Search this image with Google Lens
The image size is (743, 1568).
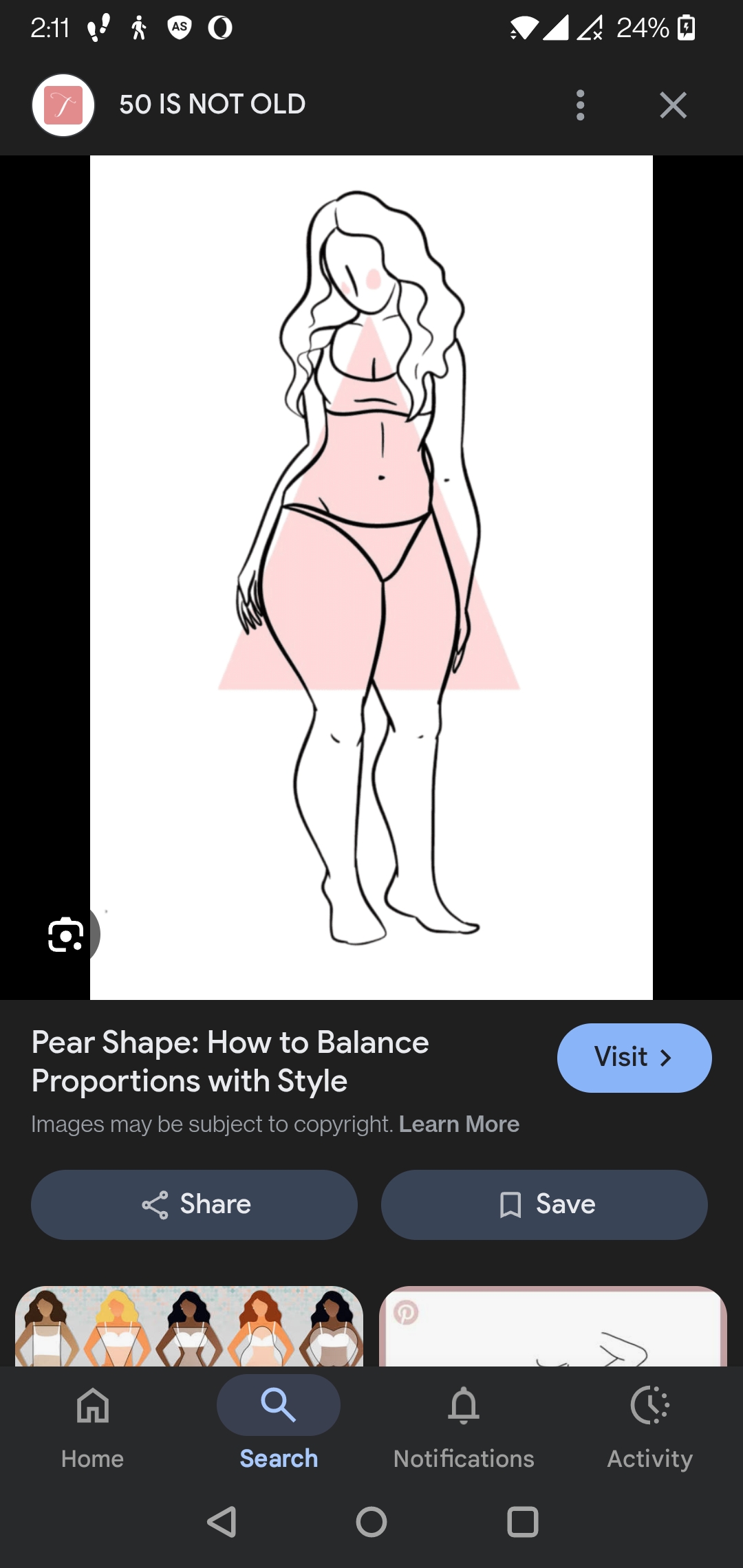(66, 935)
